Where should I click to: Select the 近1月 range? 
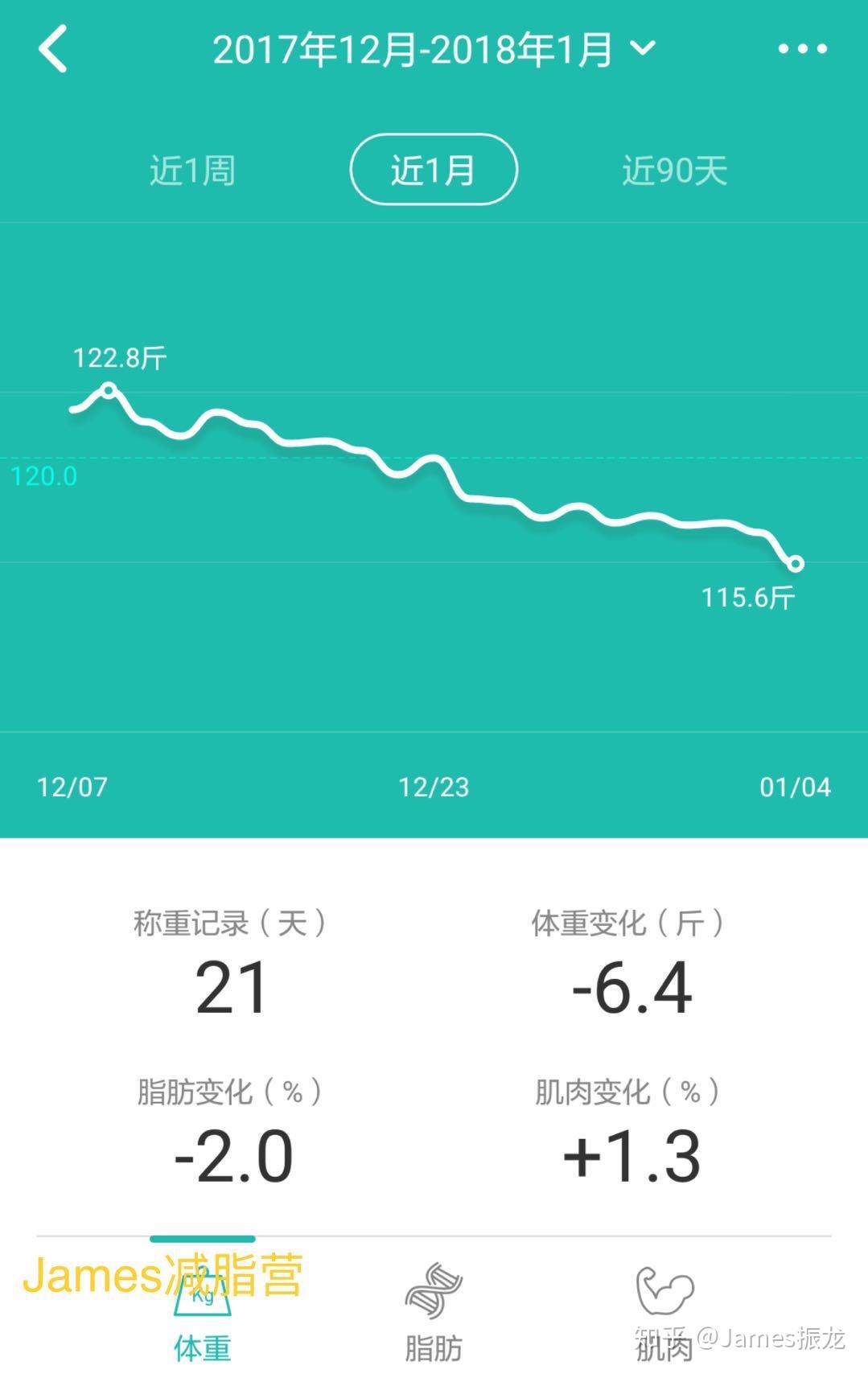[434, 170]
